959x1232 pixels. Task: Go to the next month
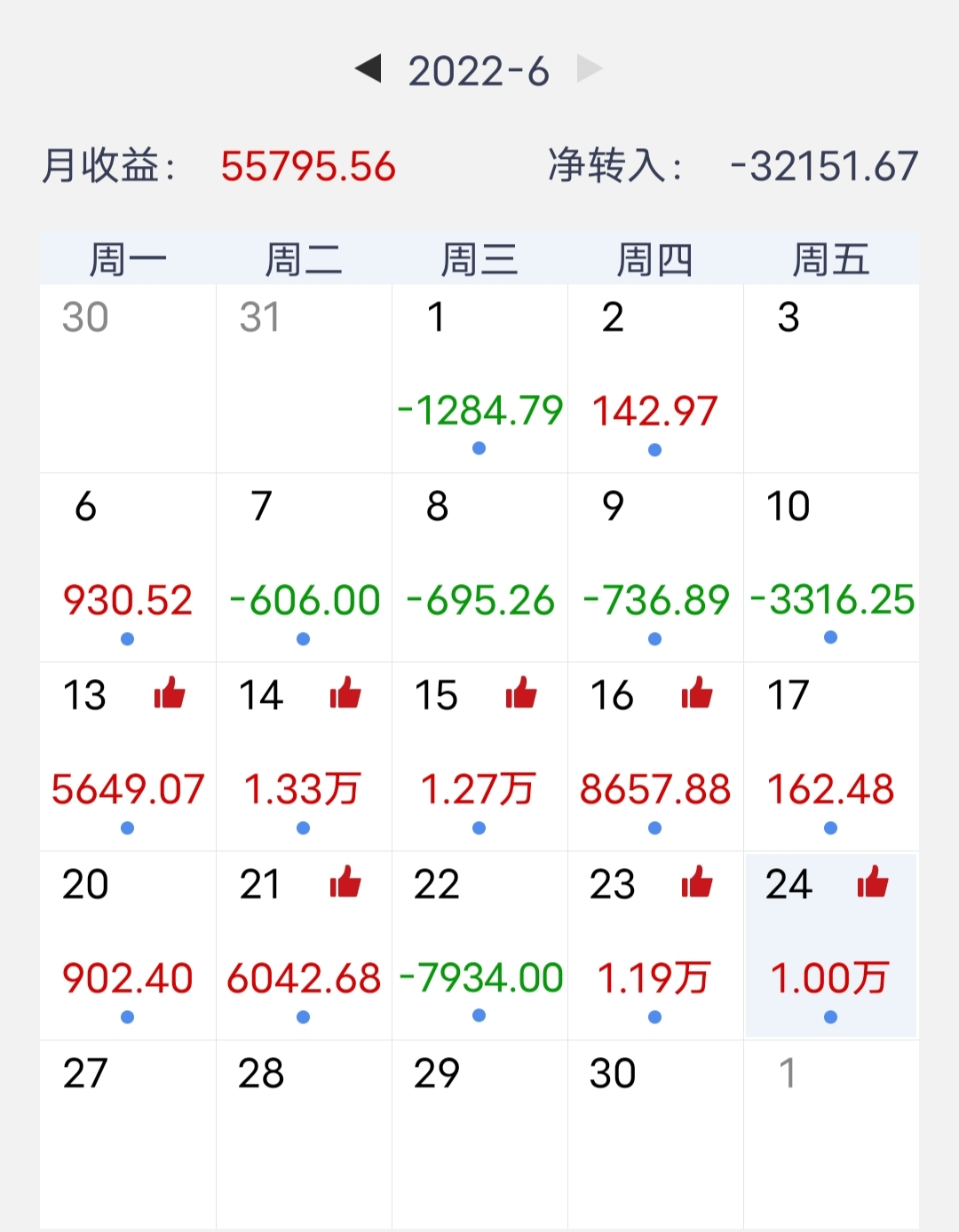coord(590,69)
